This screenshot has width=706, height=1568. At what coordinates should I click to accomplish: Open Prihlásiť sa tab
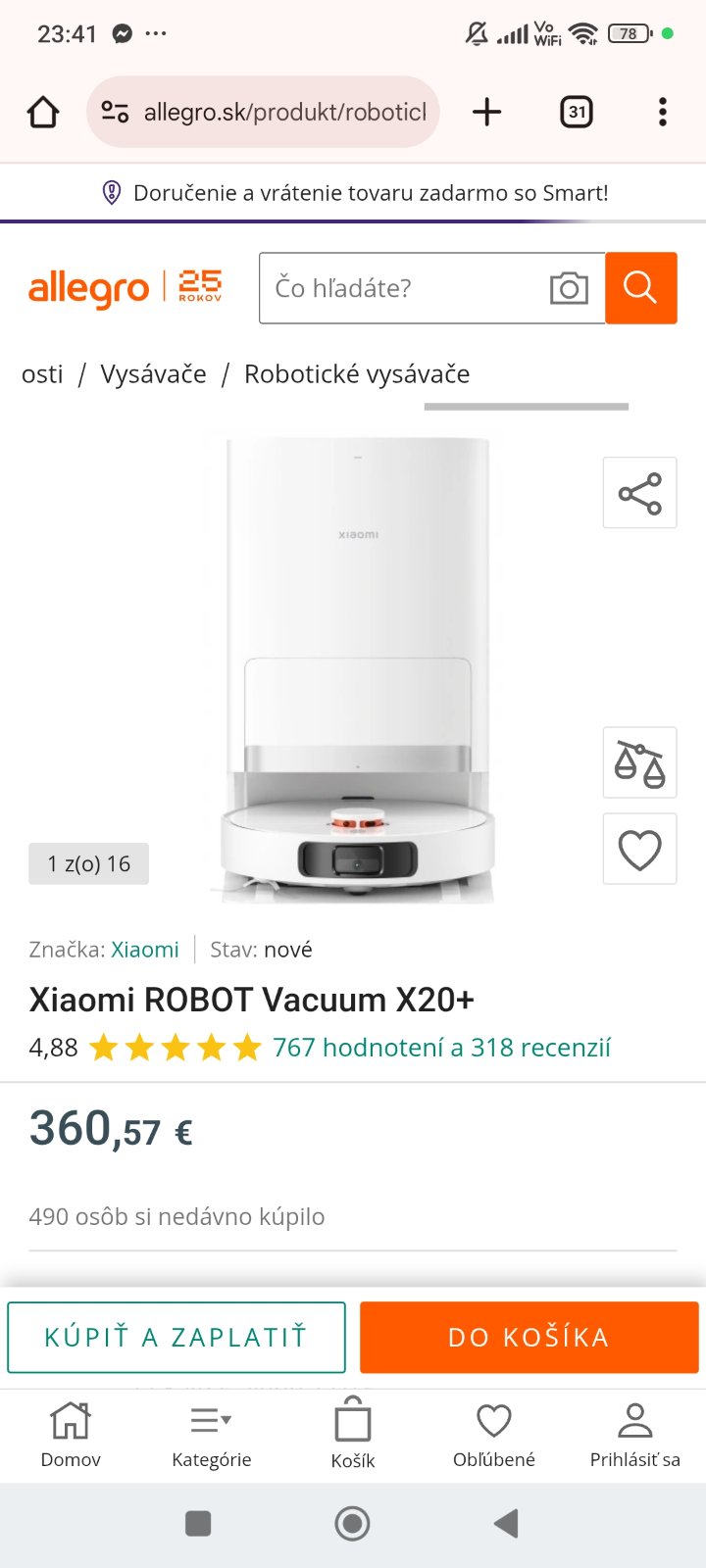click(634, 1433)
